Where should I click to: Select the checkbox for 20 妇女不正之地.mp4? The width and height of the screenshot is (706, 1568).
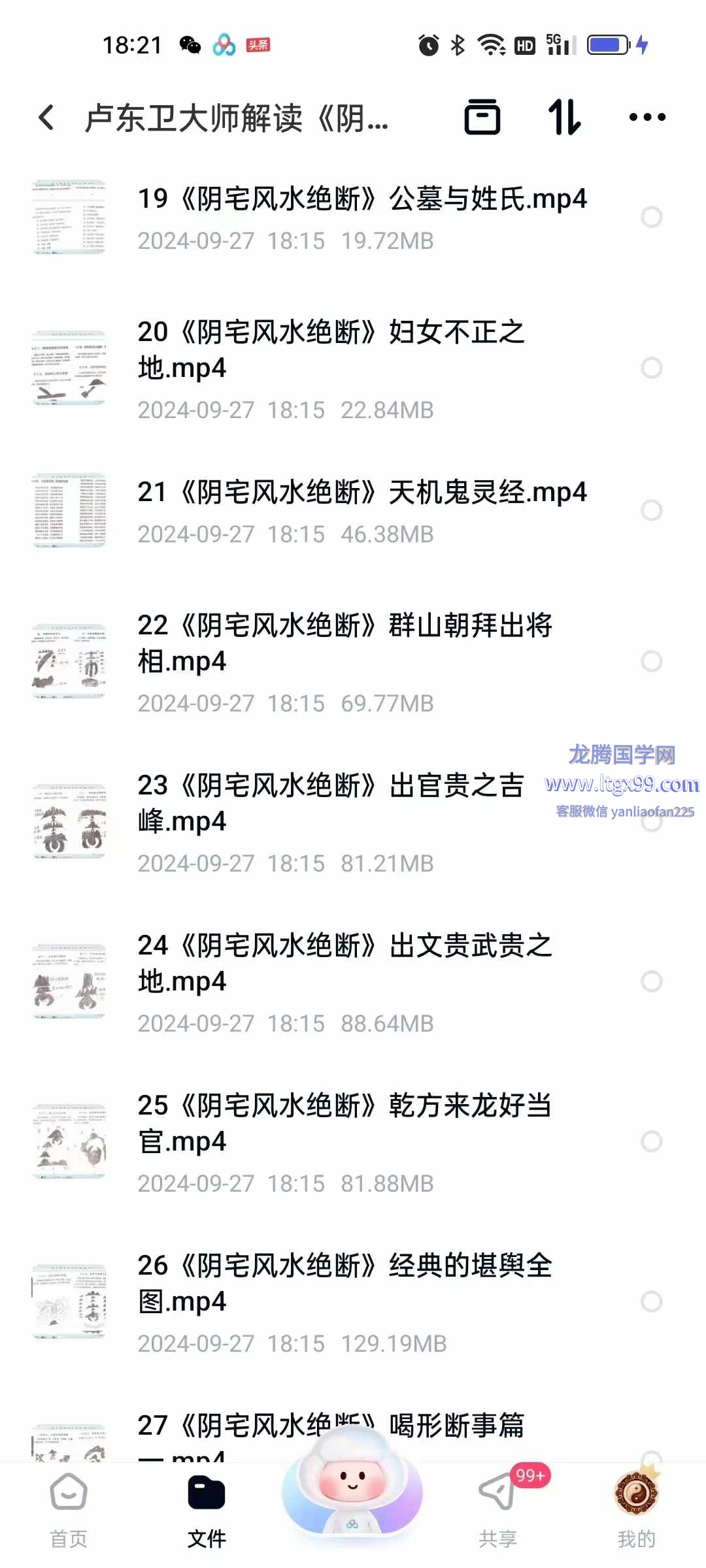click(x=651, y=368)
